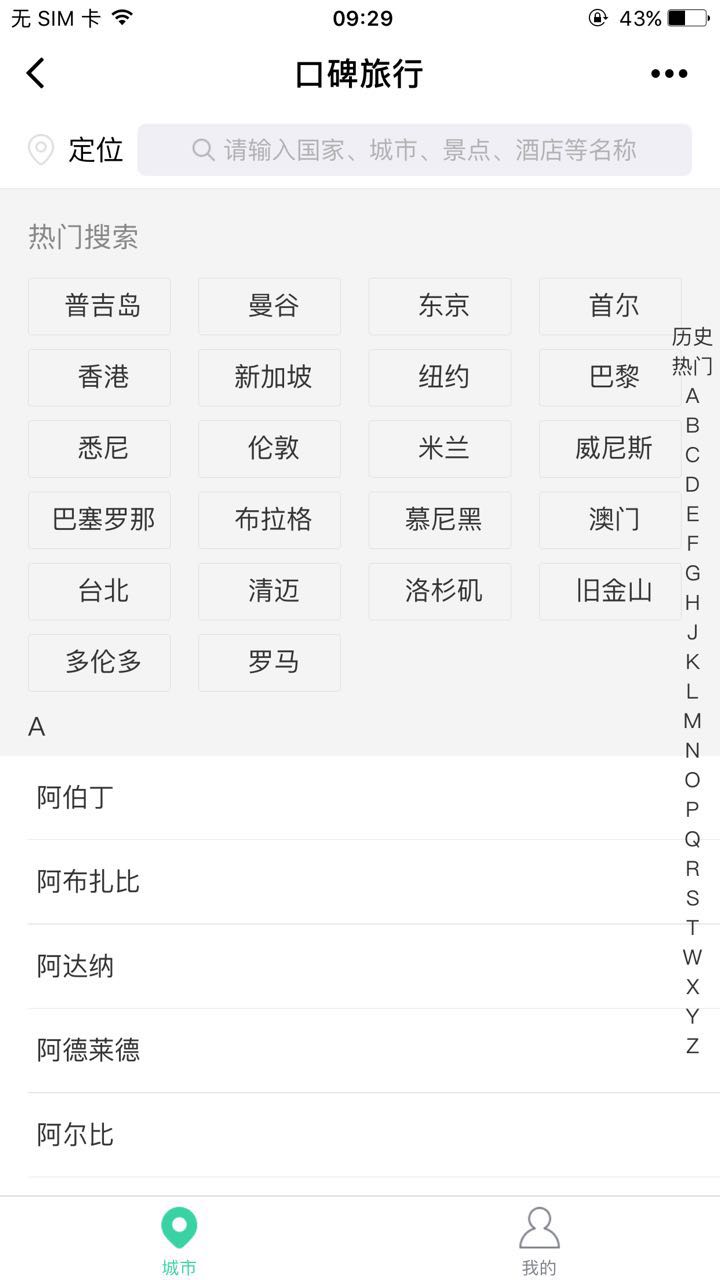
Task: Tap the 定位 location button
Action: coord(76,150)
